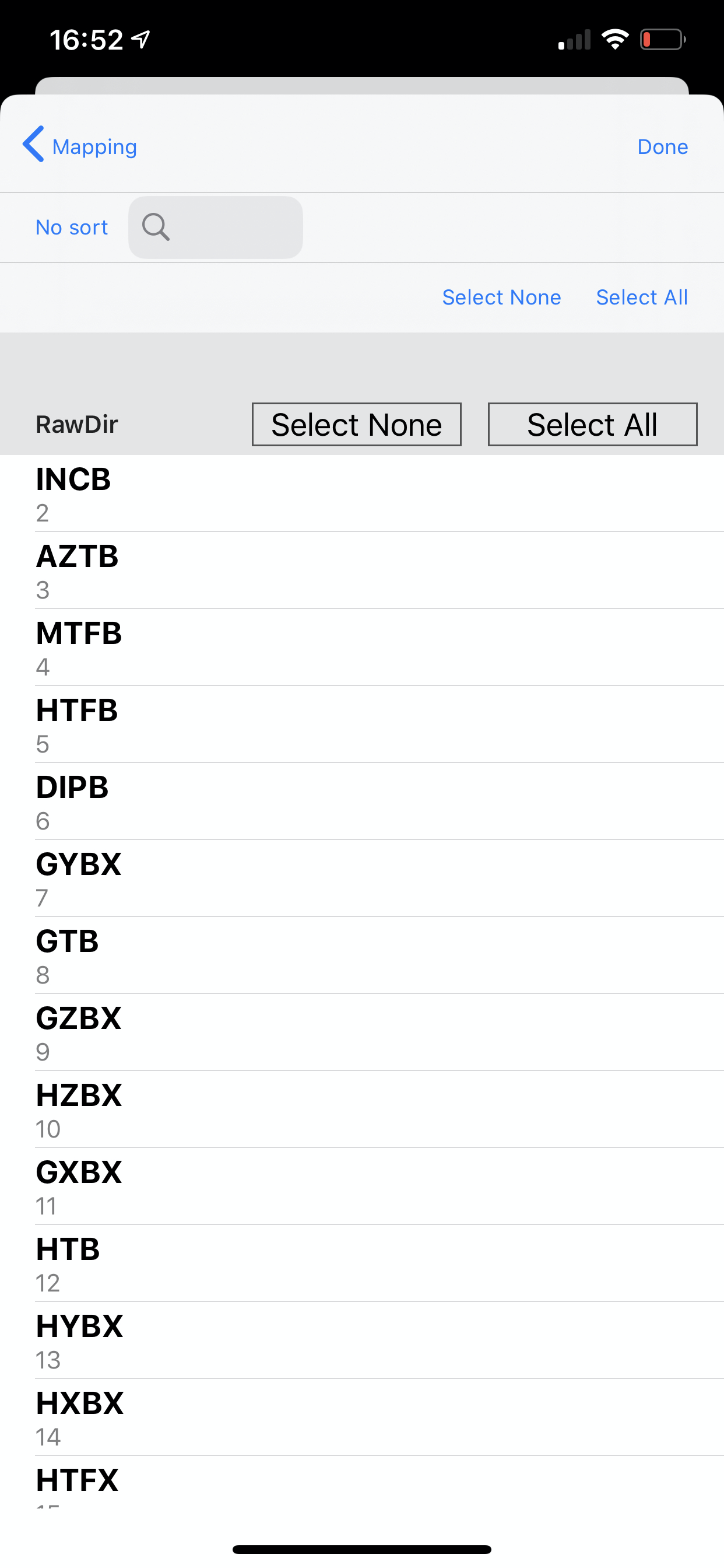Tap boxed Select All beside RawDir
724x1568 pixels.
pyautogui.click(x=592, y=424)
